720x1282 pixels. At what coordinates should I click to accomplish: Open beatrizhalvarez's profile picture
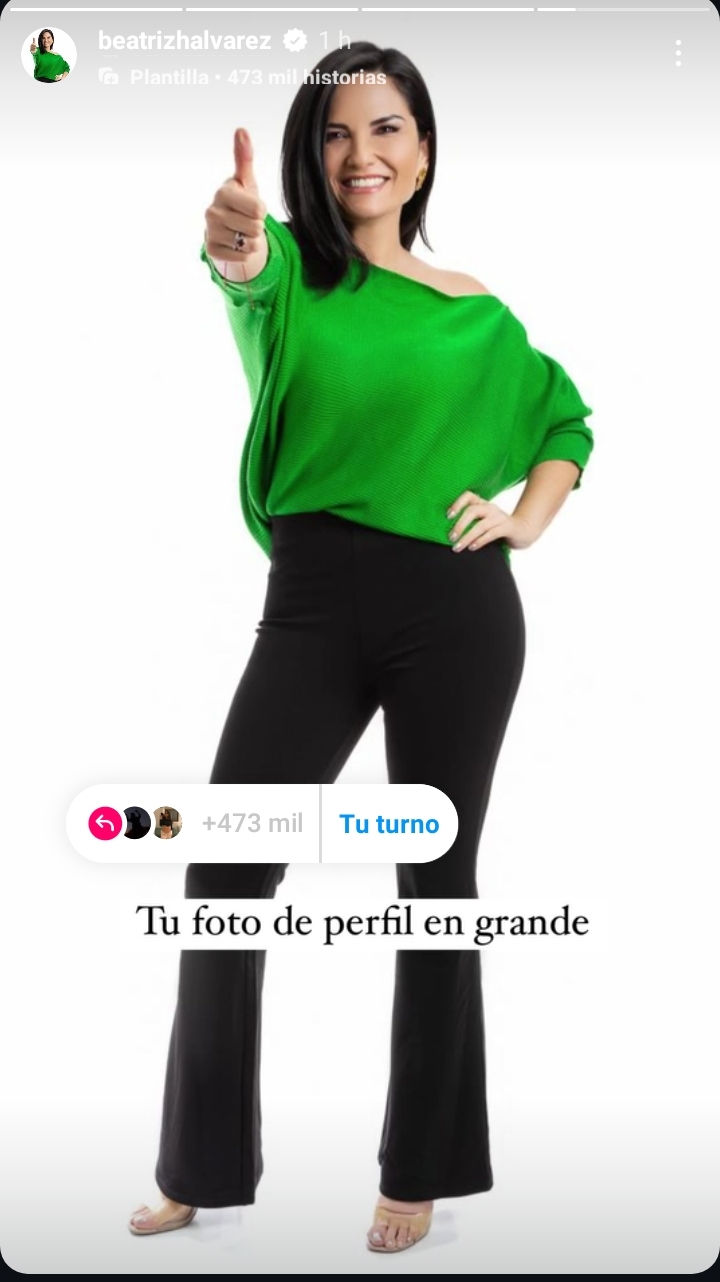[x=49, y=55]
